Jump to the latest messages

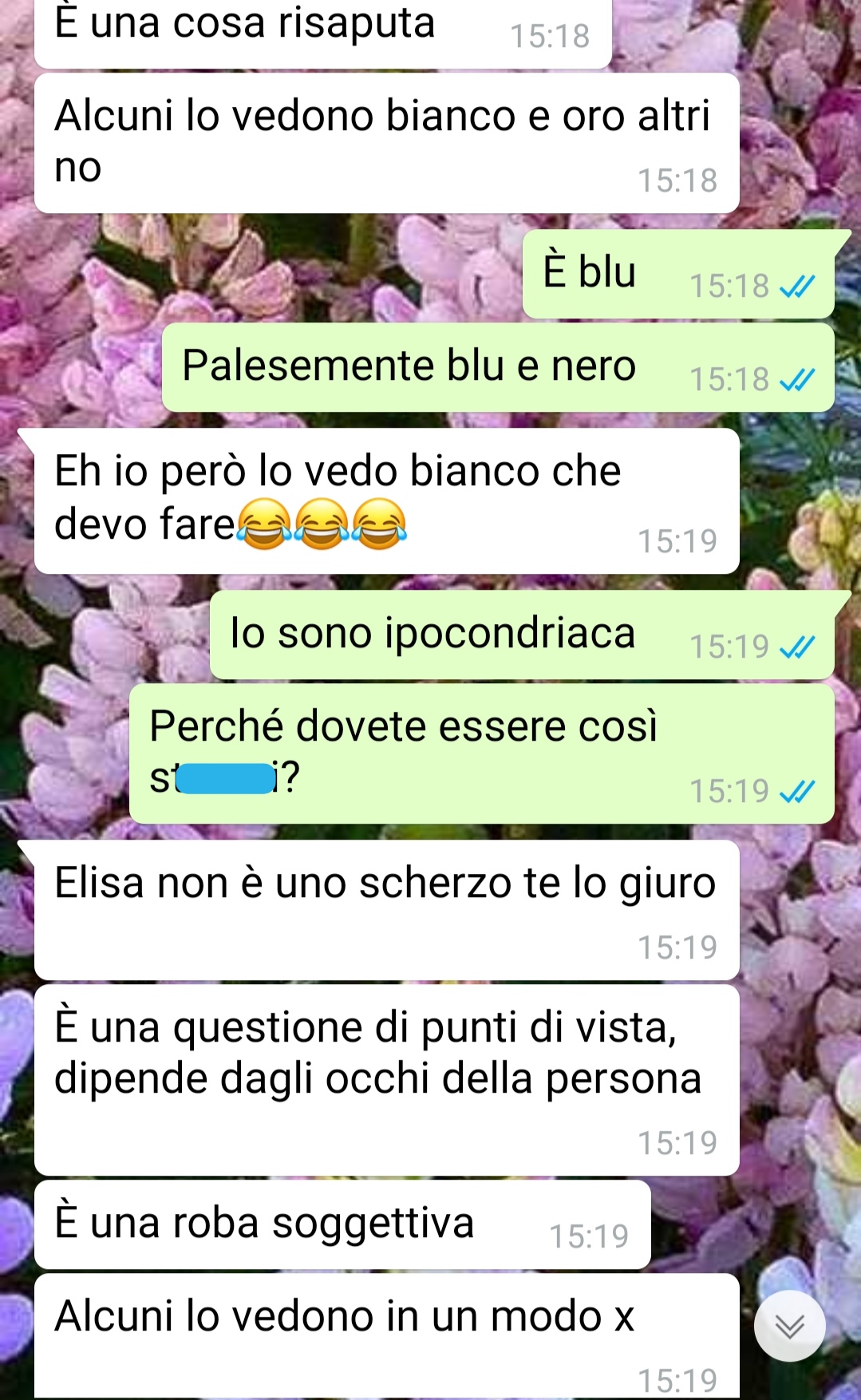[789, 1326]
